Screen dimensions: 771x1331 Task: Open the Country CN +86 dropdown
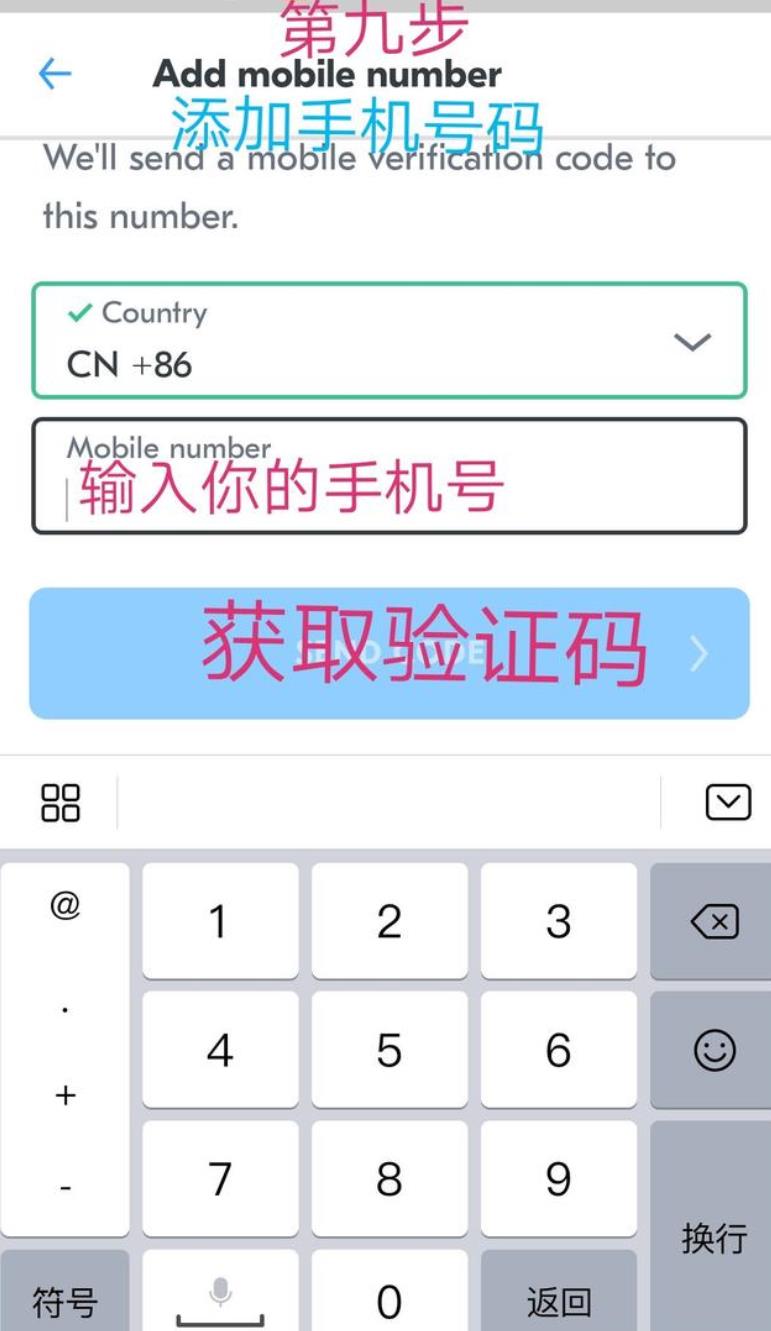pyautogui.click(x=389, y=340)
